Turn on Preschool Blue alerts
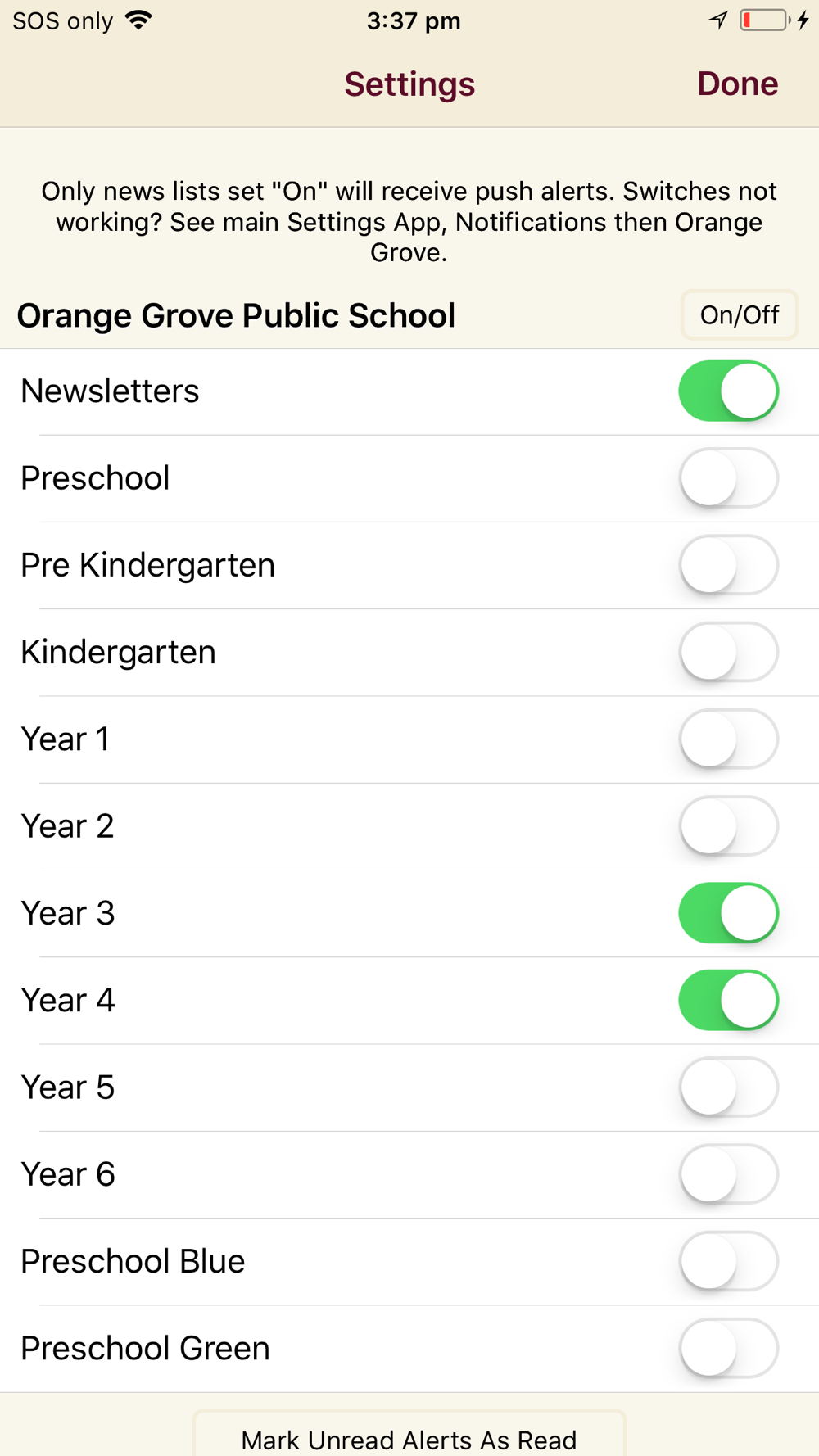The height and width of the screenshot is (1456, 819). point(728,1261)
